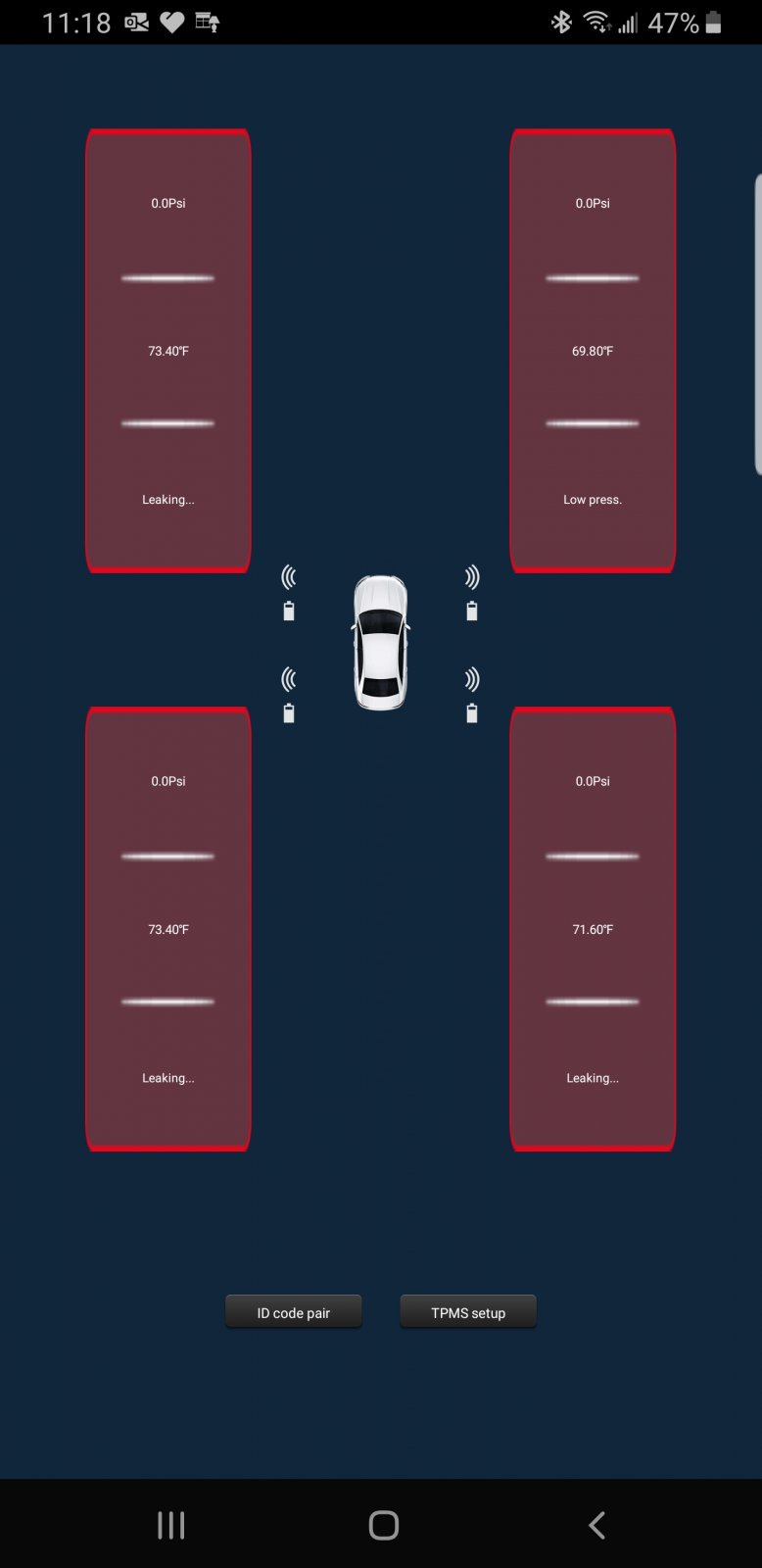Open the ID code pair option
The image size is (762, 1568).
[x=294, y=1312]
